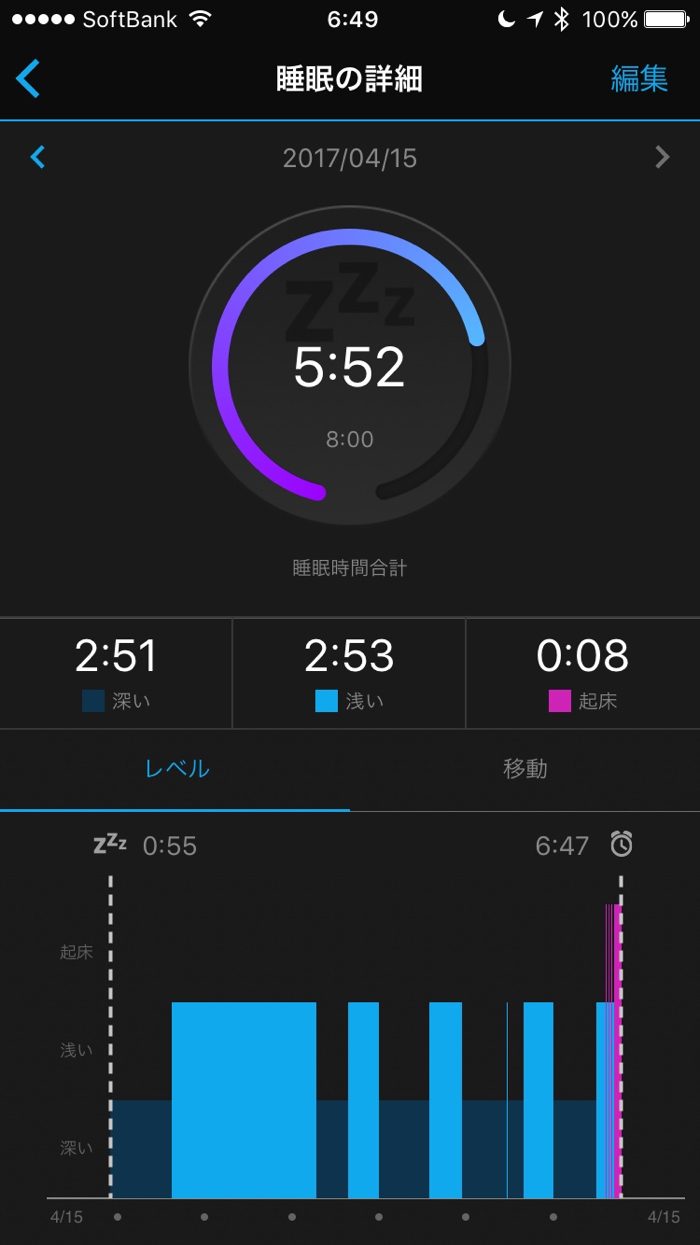Show the previous day's sleep data
700x1245 pixels.
click(x=38, y=157)
